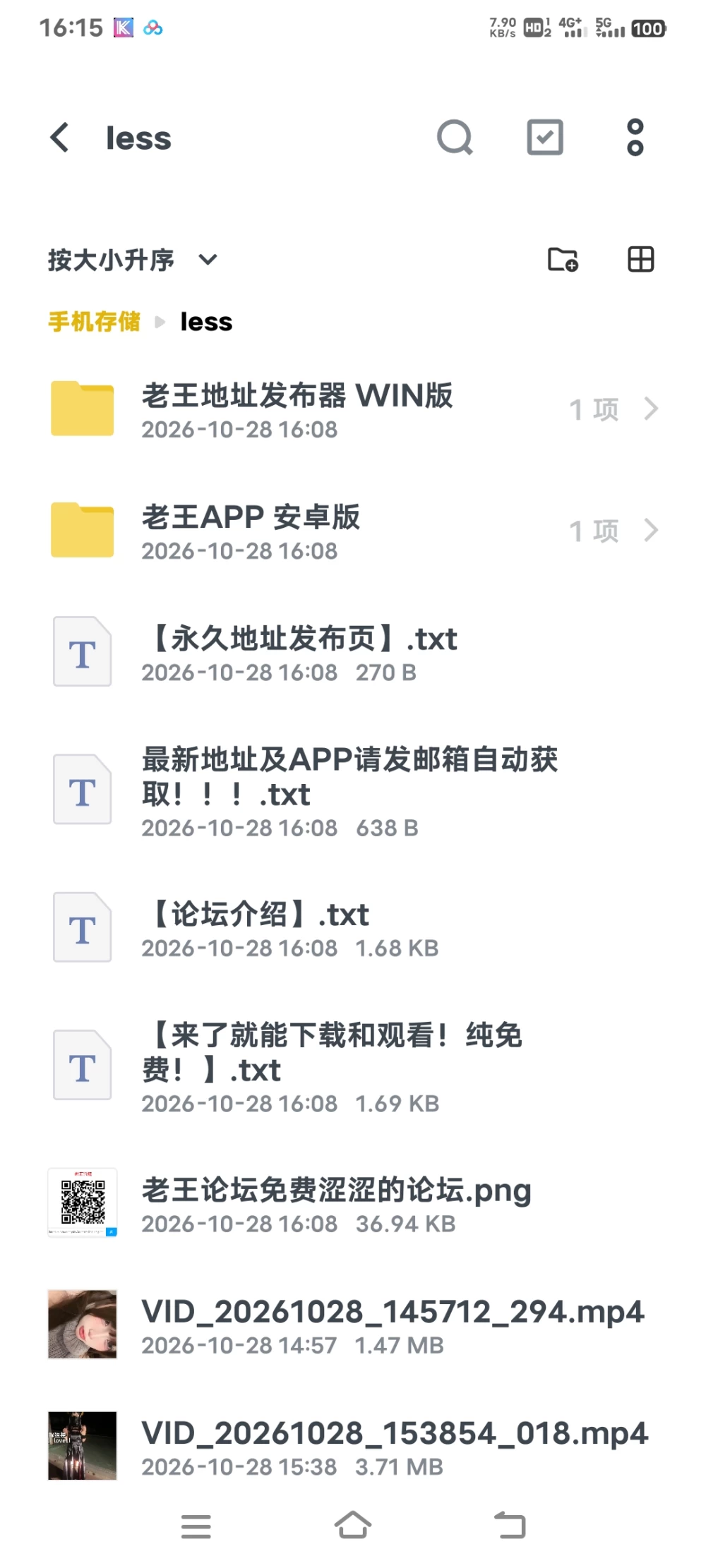The width and height of the screenshot is (706, 1568).
Task: Open folder 老王APP 安卓版
Action: pyautogui.click(x=353, y=531)
